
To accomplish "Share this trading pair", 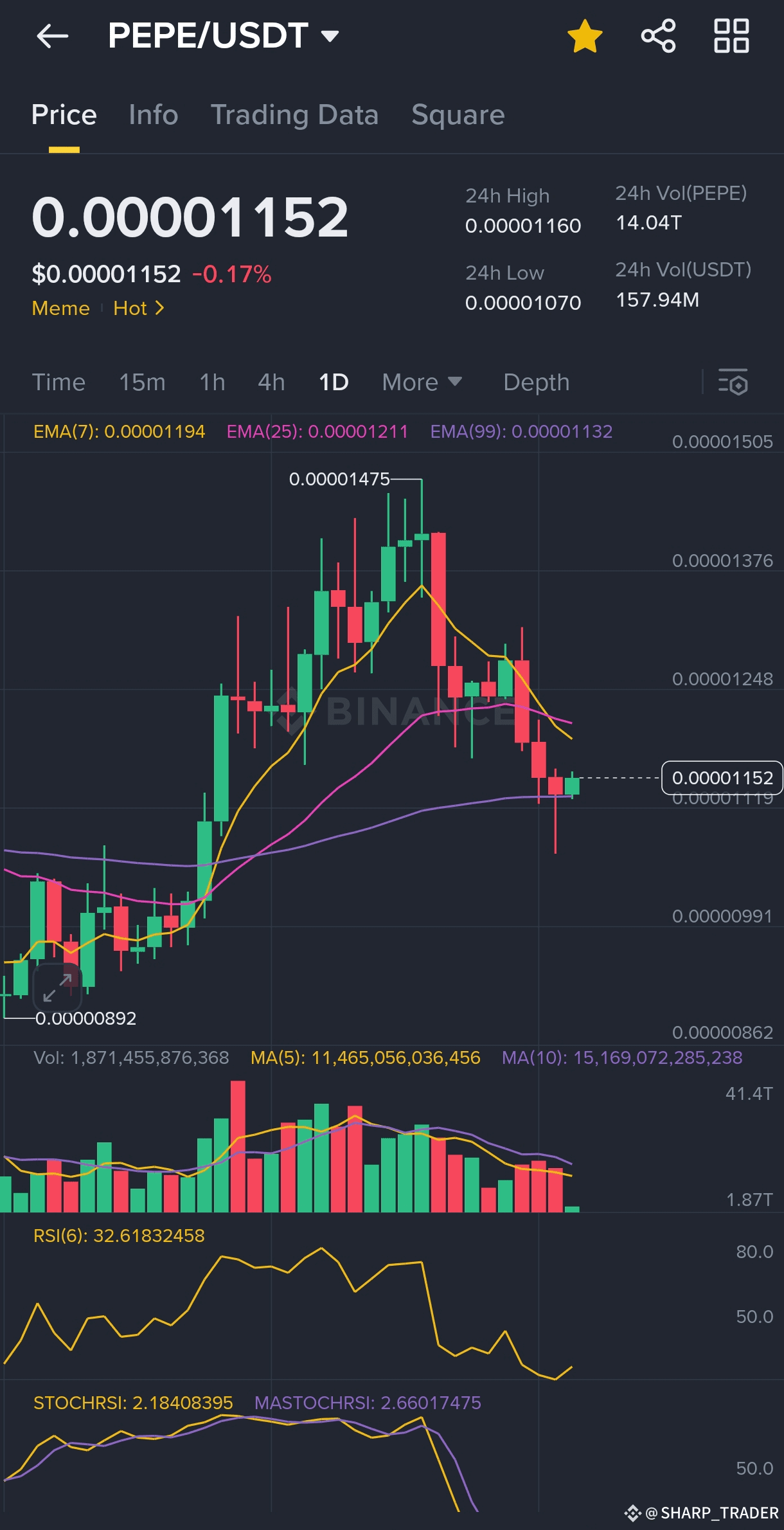I will coord(658,36).
